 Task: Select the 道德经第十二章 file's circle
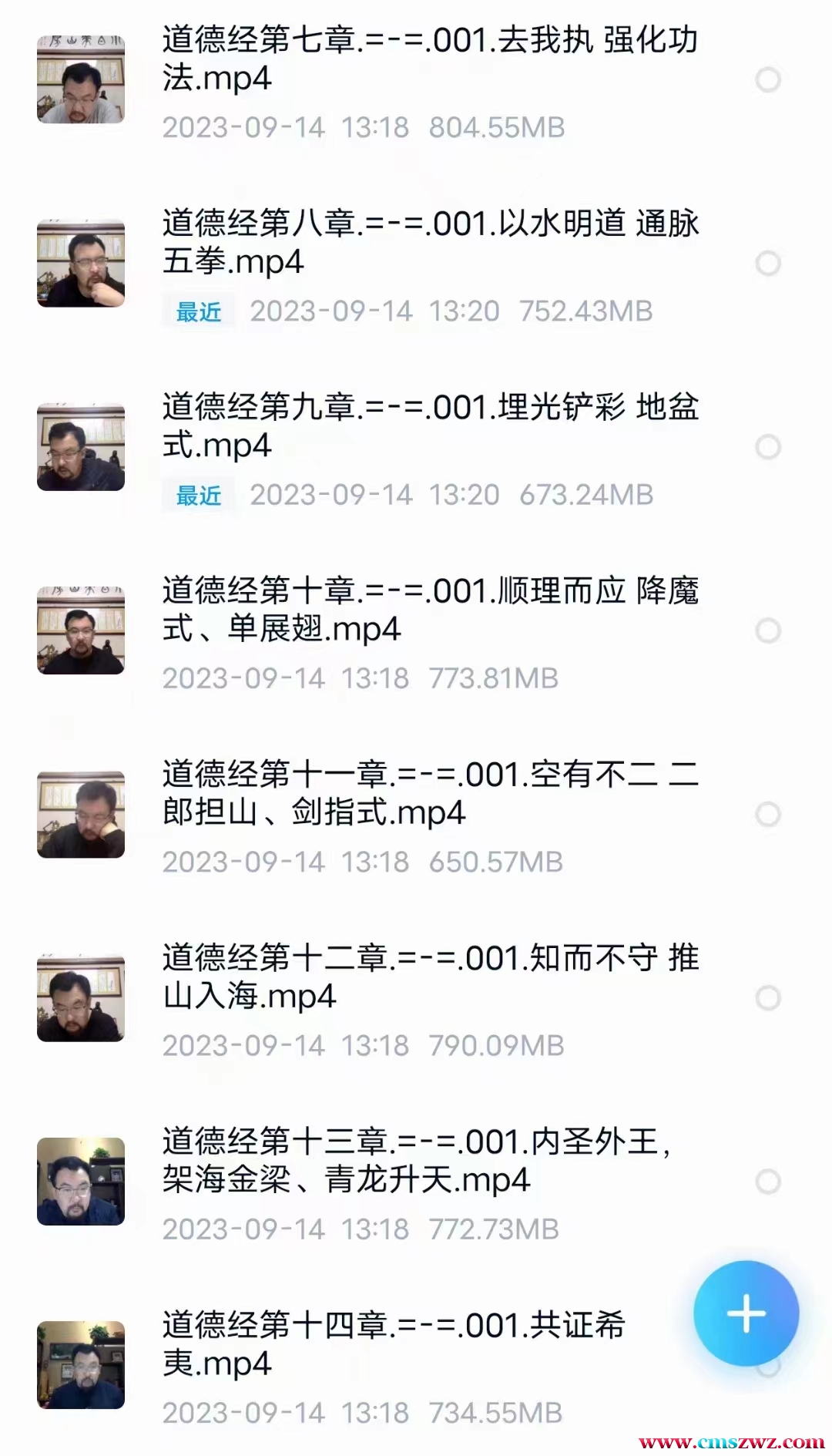coord(767,998)
